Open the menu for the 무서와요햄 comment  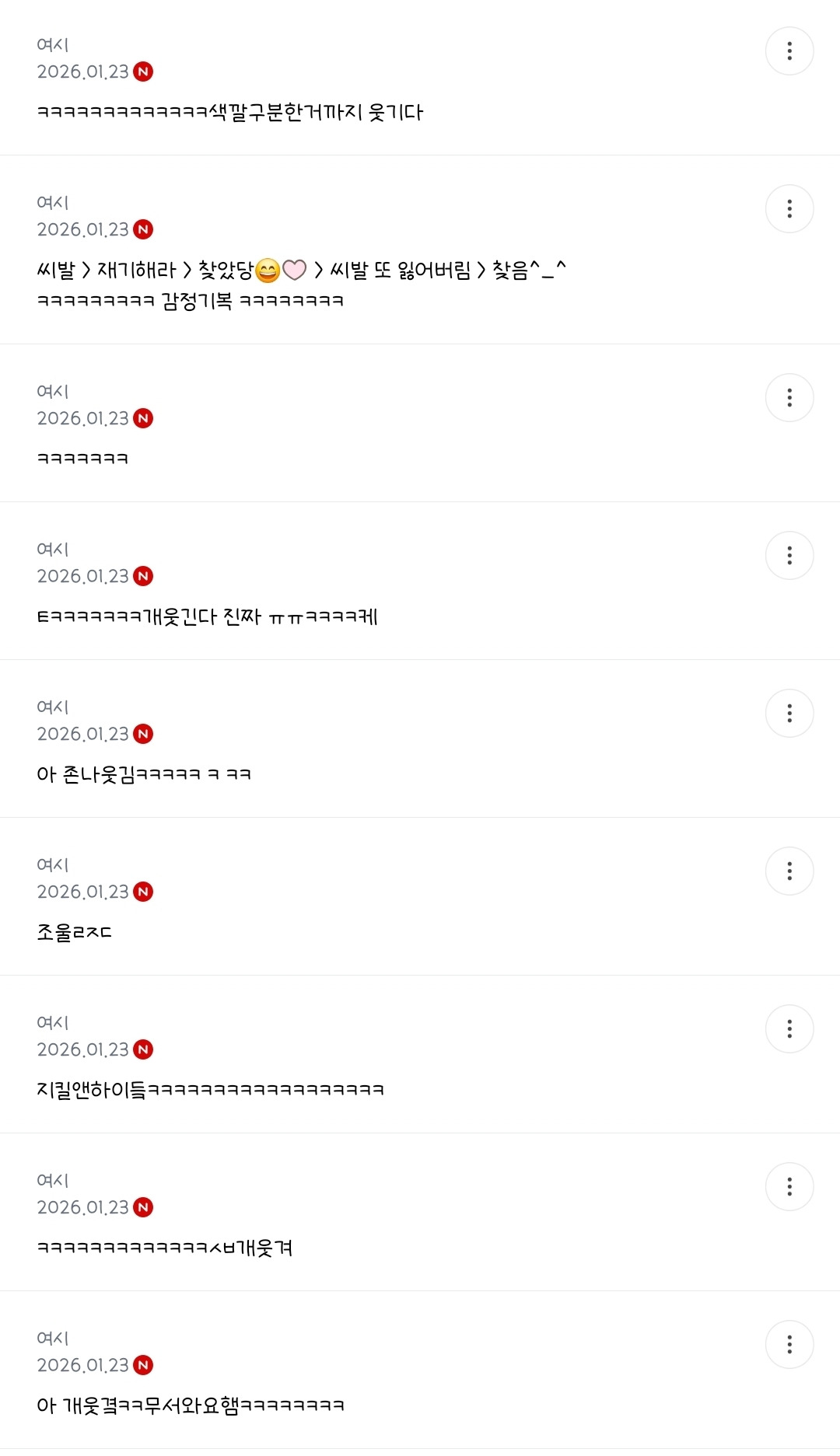point(789,1345)
